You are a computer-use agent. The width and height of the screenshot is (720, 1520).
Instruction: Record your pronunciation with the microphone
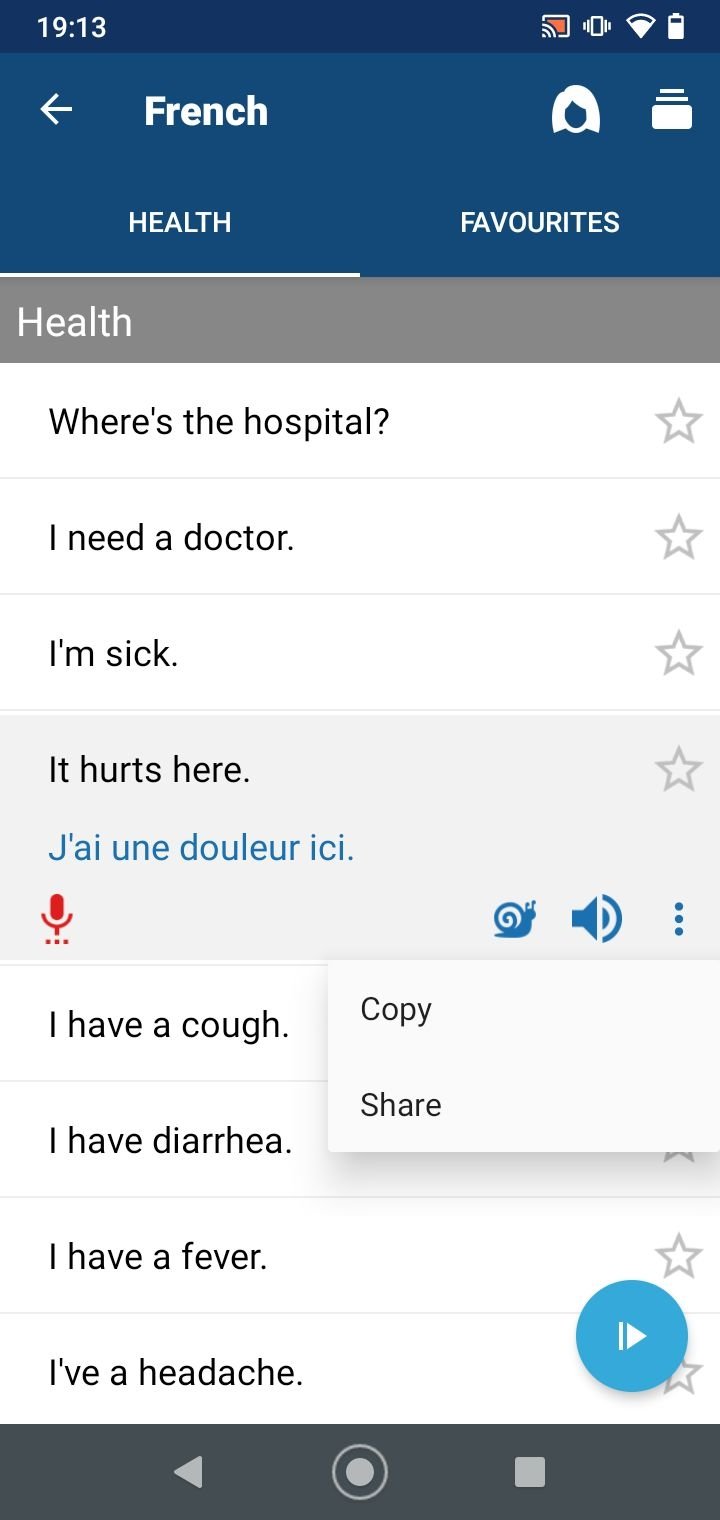pyautogui.click(x=57, y=919)
